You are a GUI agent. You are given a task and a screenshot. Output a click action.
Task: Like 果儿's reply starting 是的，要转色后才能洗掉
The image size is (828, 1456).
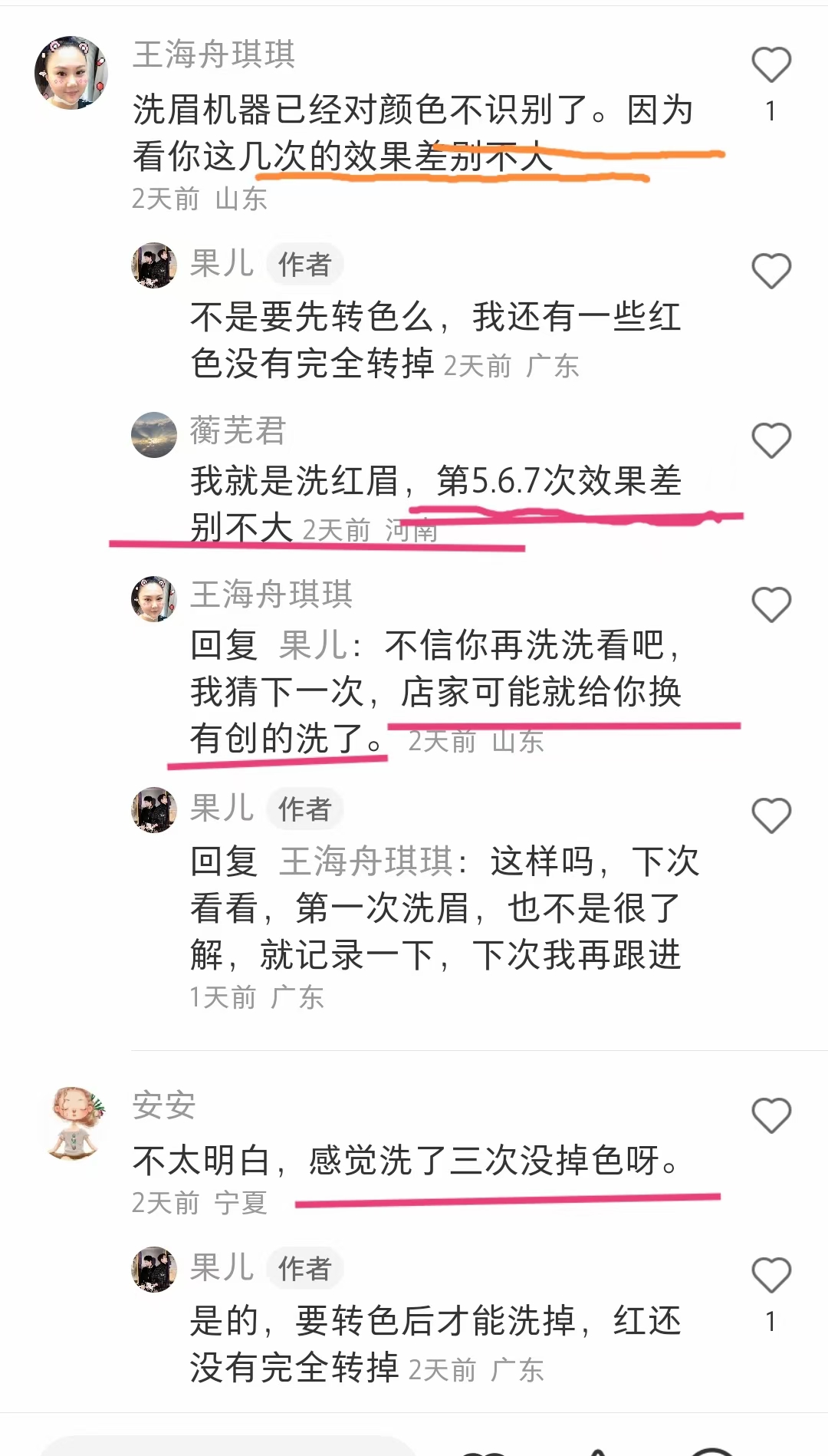pos(770,1276)
